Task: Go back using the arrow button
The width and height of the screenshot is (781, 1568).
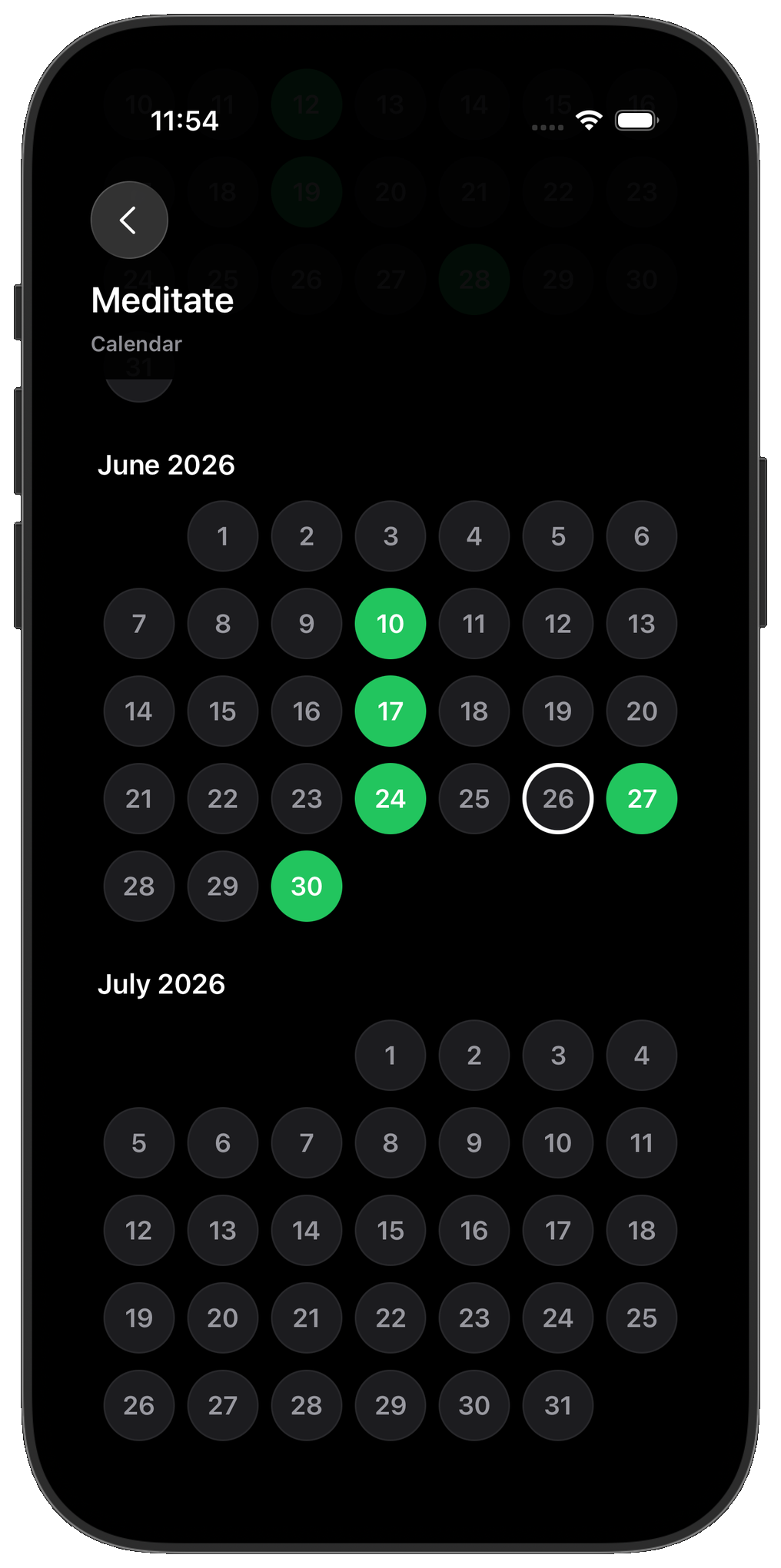Action: [129, 220]
